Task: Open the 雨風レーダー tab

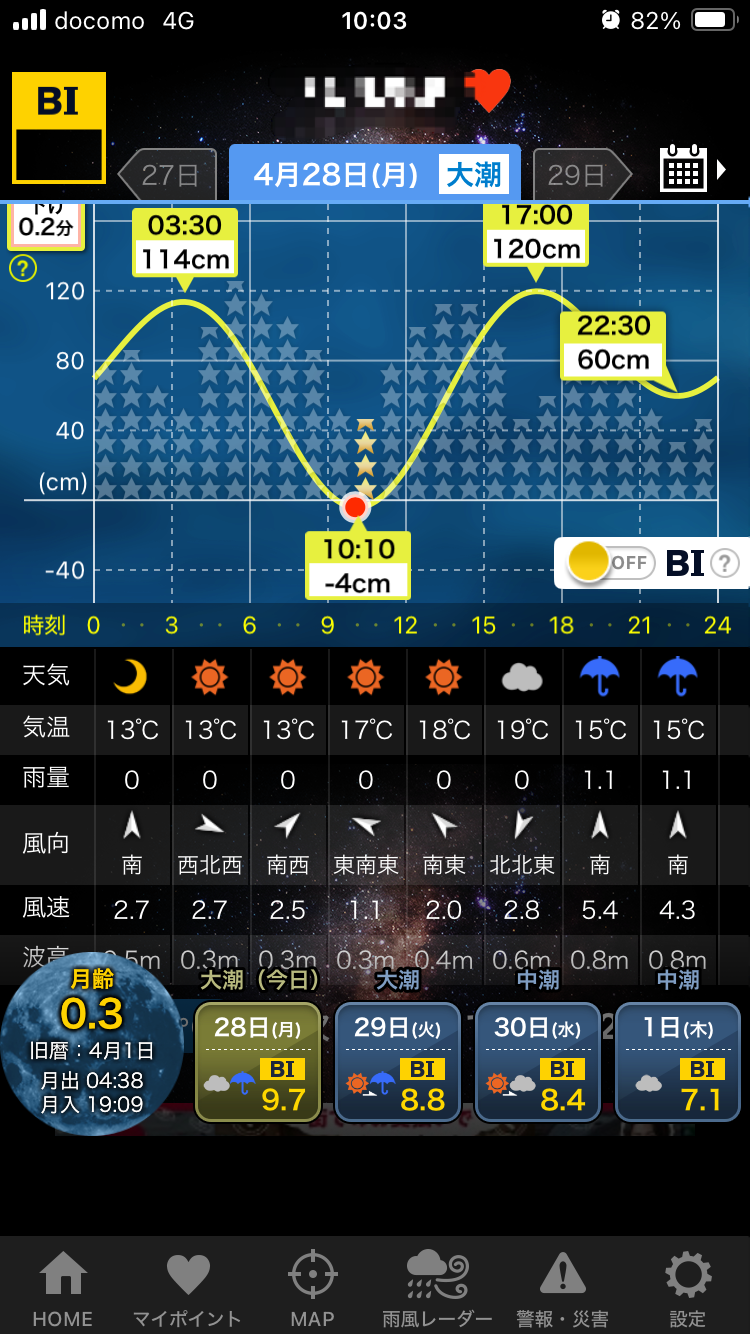Action: click(437, 1289)
